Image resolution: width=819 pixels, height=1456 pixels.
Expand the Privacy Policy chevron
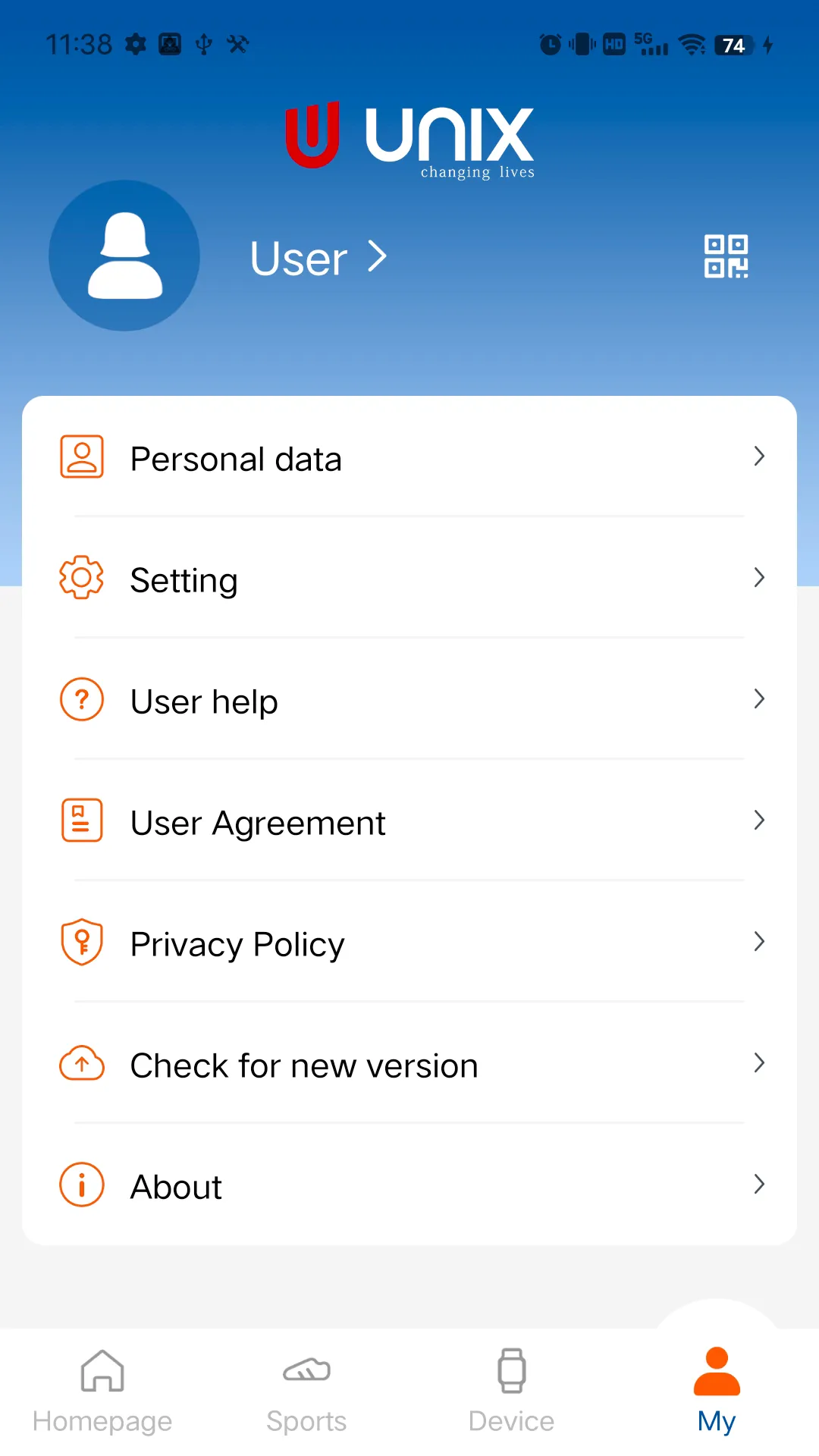coord(759,942)
